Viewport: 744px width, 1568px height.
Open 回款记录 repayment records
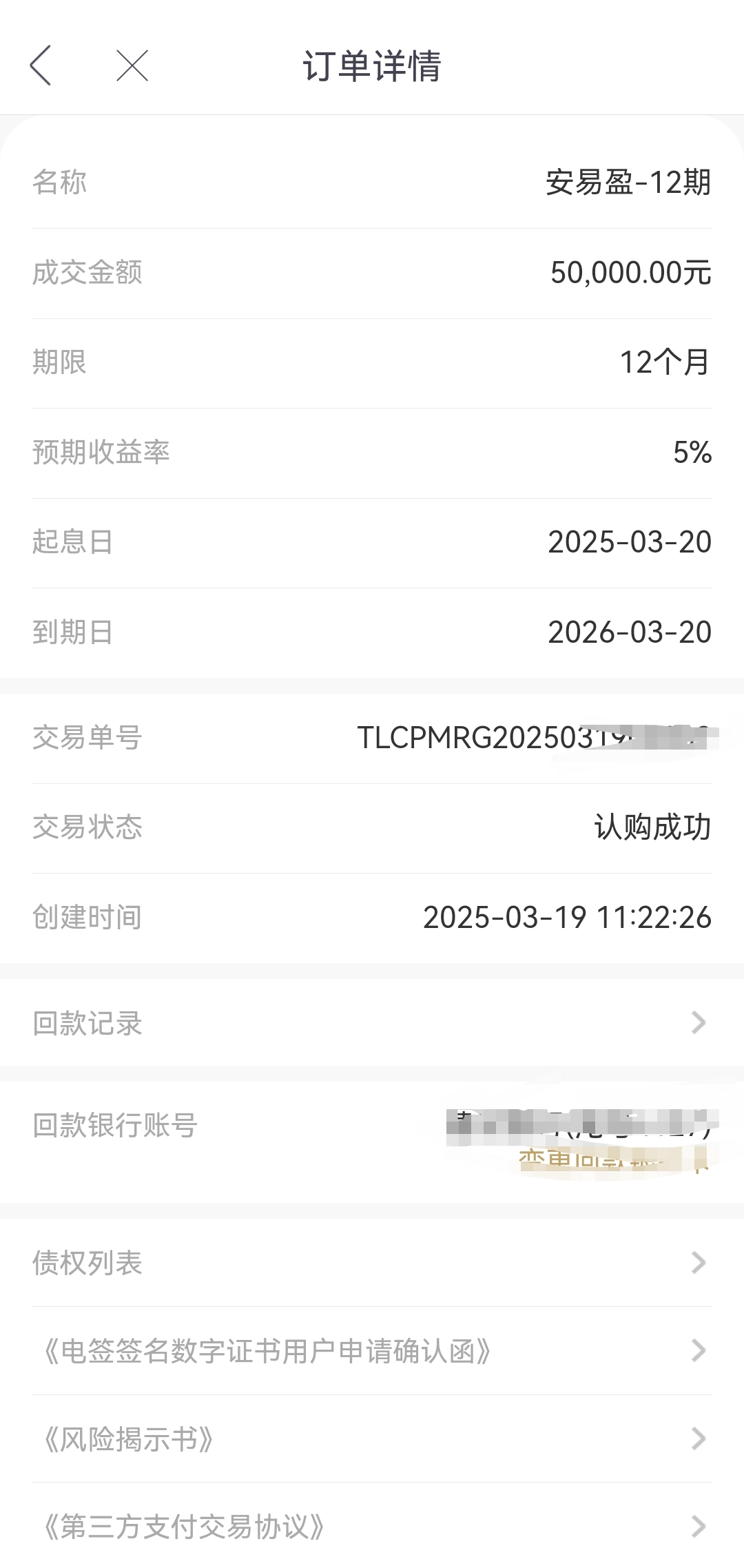coord(372,1023)
